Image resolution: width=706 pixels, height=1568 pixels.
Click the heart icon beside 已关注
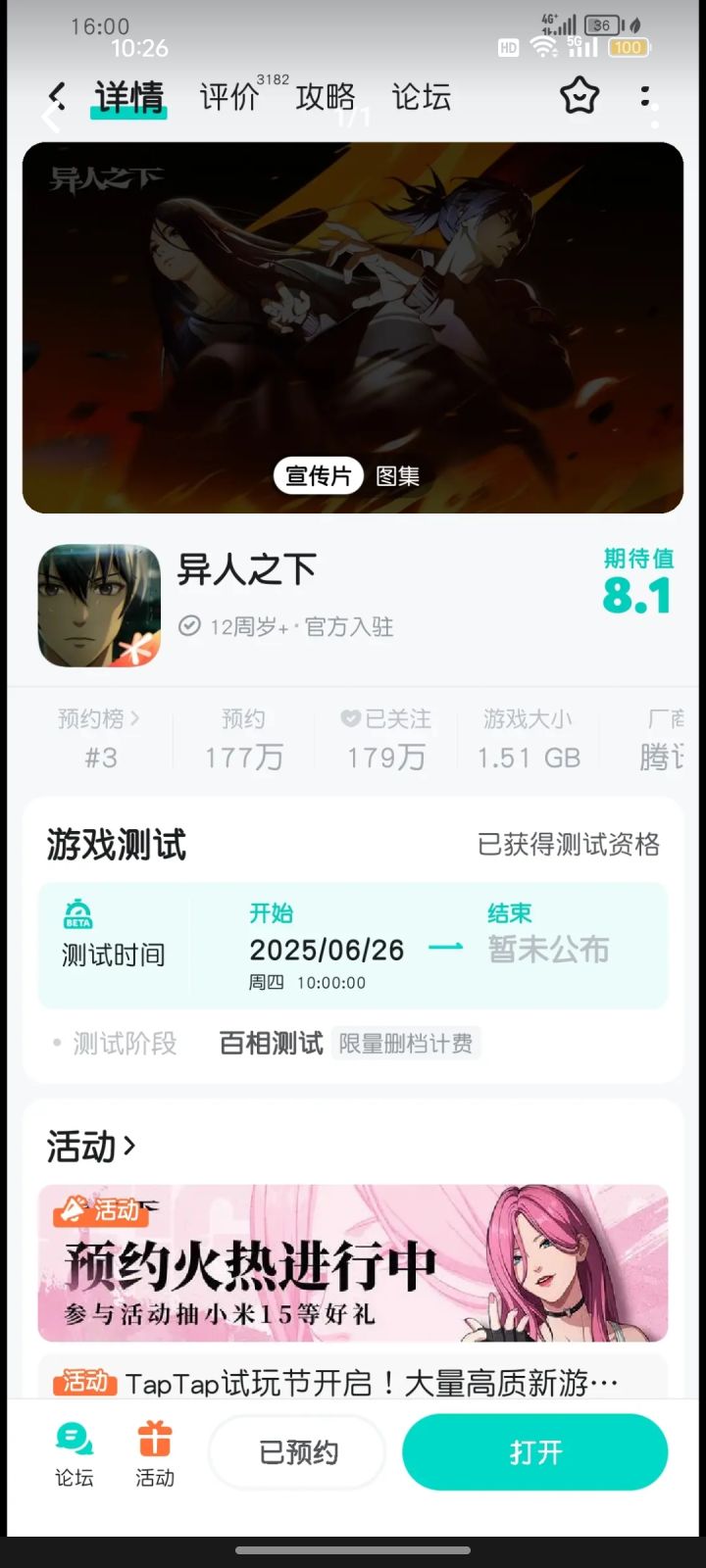[x=350, y=718]
